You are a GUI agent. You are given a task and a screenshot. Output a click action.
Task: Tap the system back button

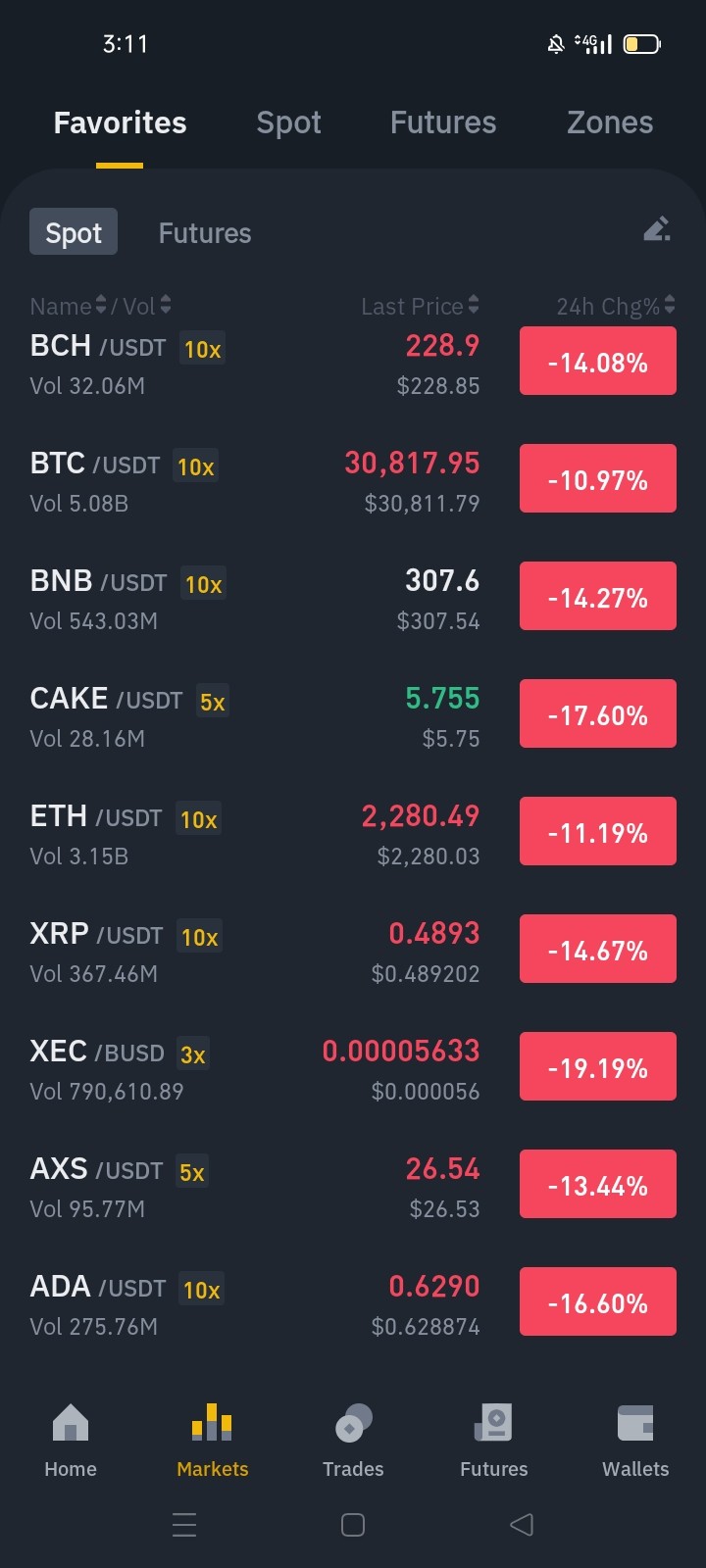[522, 1524]
